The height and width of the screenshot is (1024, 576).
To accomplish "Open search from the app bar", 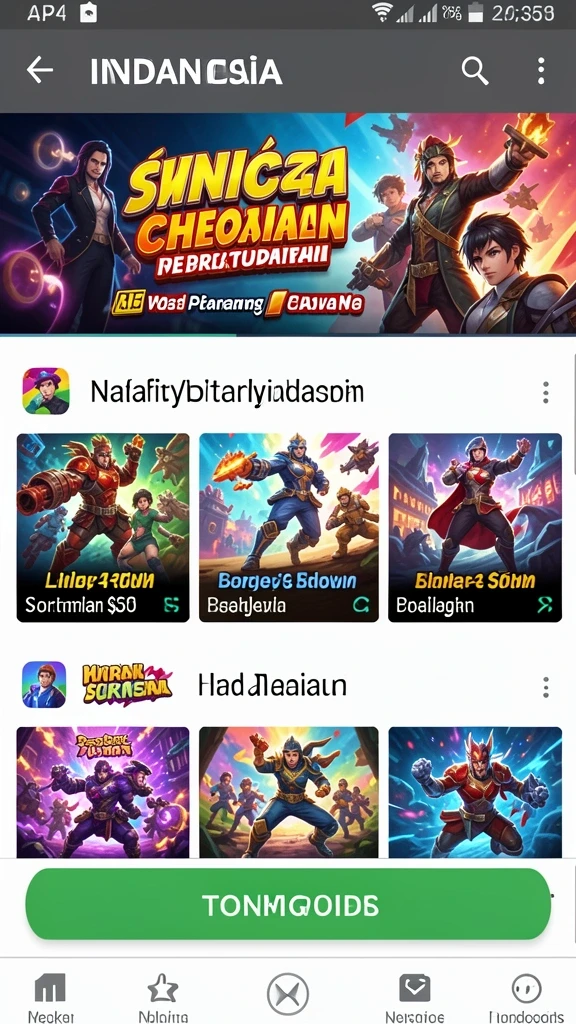I will 475,70.
